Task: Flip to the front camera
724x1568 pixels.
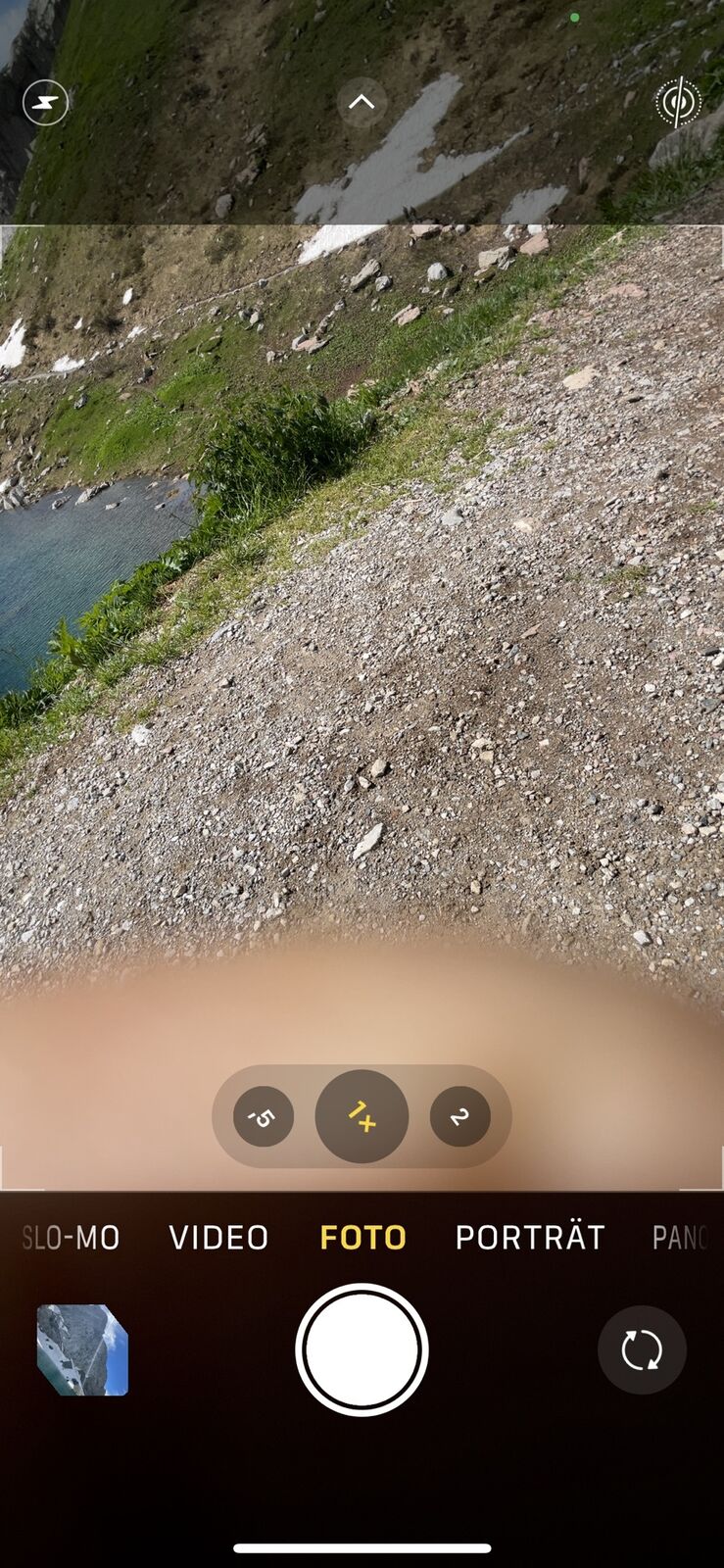Action: pos(642,1349)
